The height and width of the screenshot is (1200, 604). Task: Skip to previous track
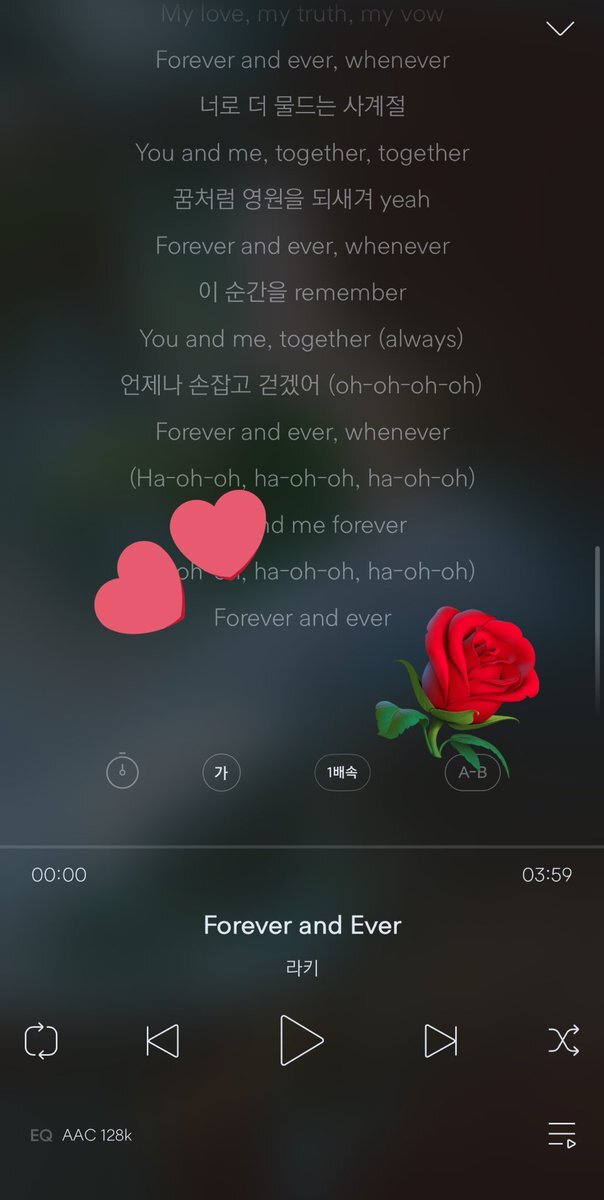162,1041
